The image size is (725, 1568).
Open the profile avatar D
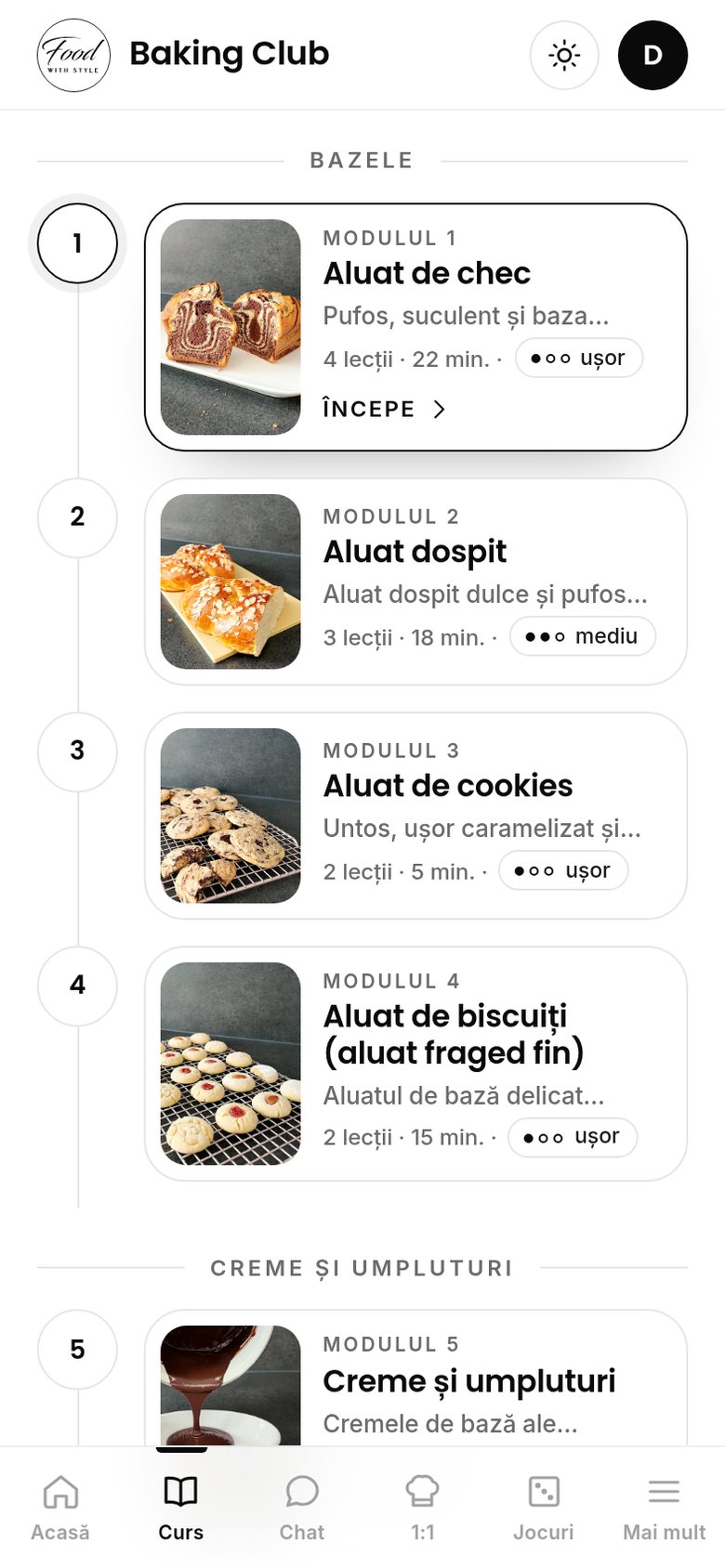(652, 55)
